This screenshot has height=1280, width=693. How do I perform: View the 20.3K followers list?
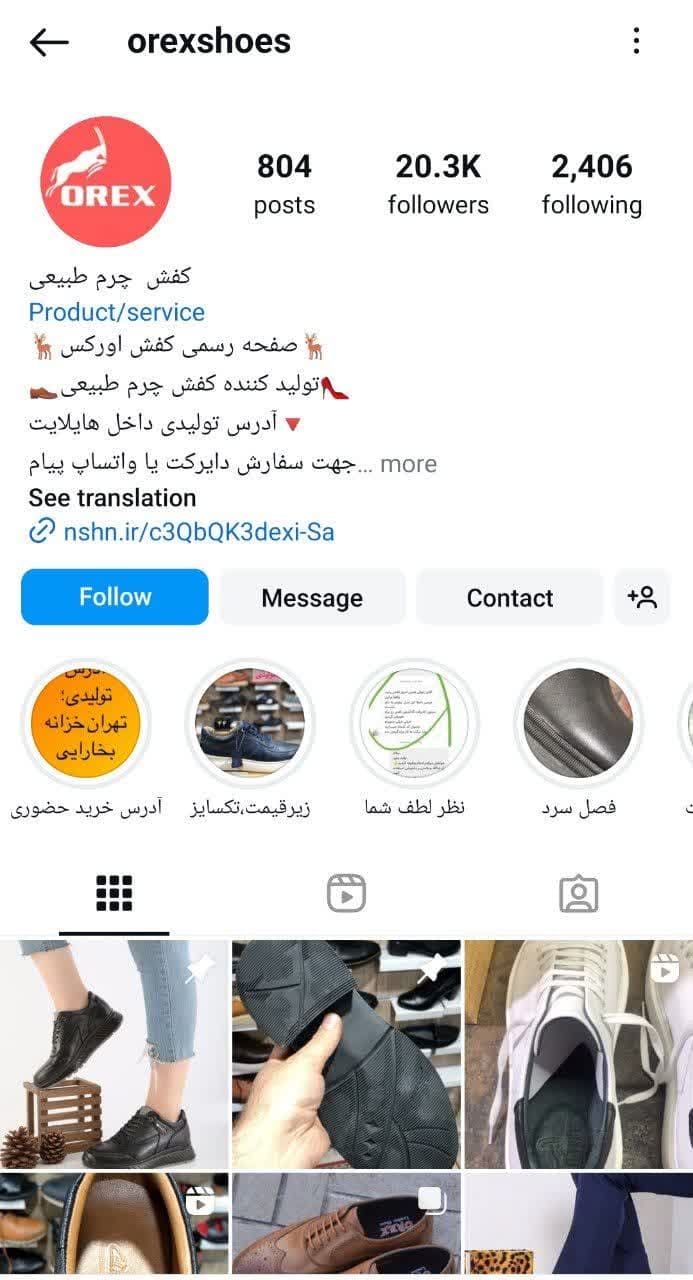click(x=438, y=184)
